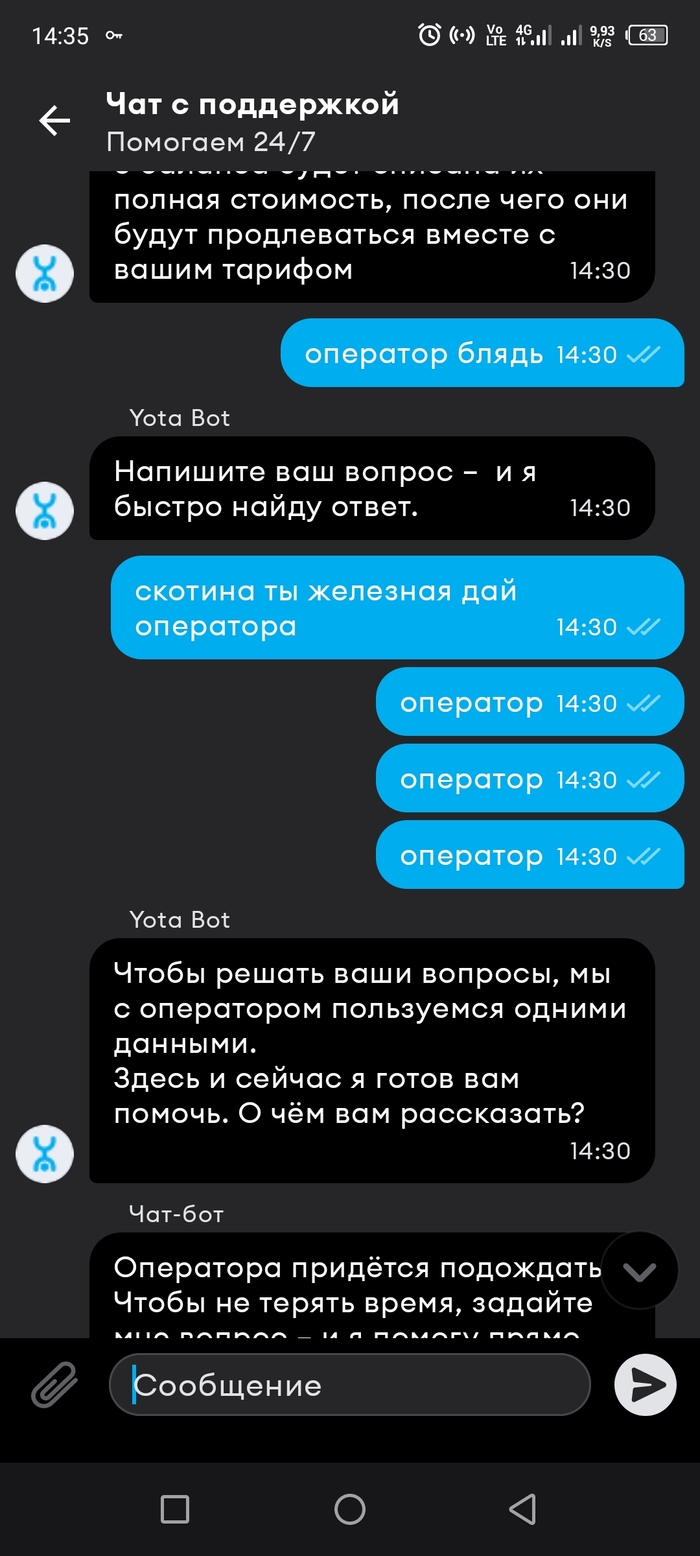Jump to latest messages with down chevron
The width and height of the screenshot is (700, 1556).
639,1271
